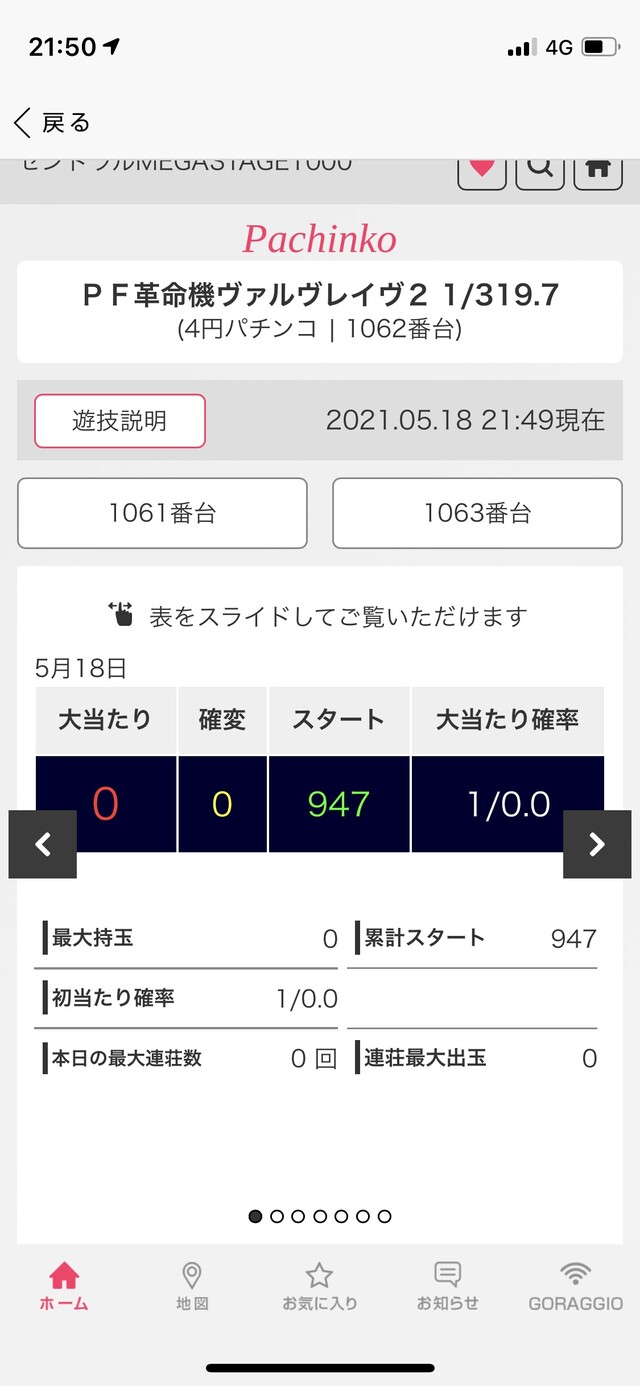Screen dimensions: 640x1386
Task: Switch to the 地図 tab
Action: tap(191, 1286)
